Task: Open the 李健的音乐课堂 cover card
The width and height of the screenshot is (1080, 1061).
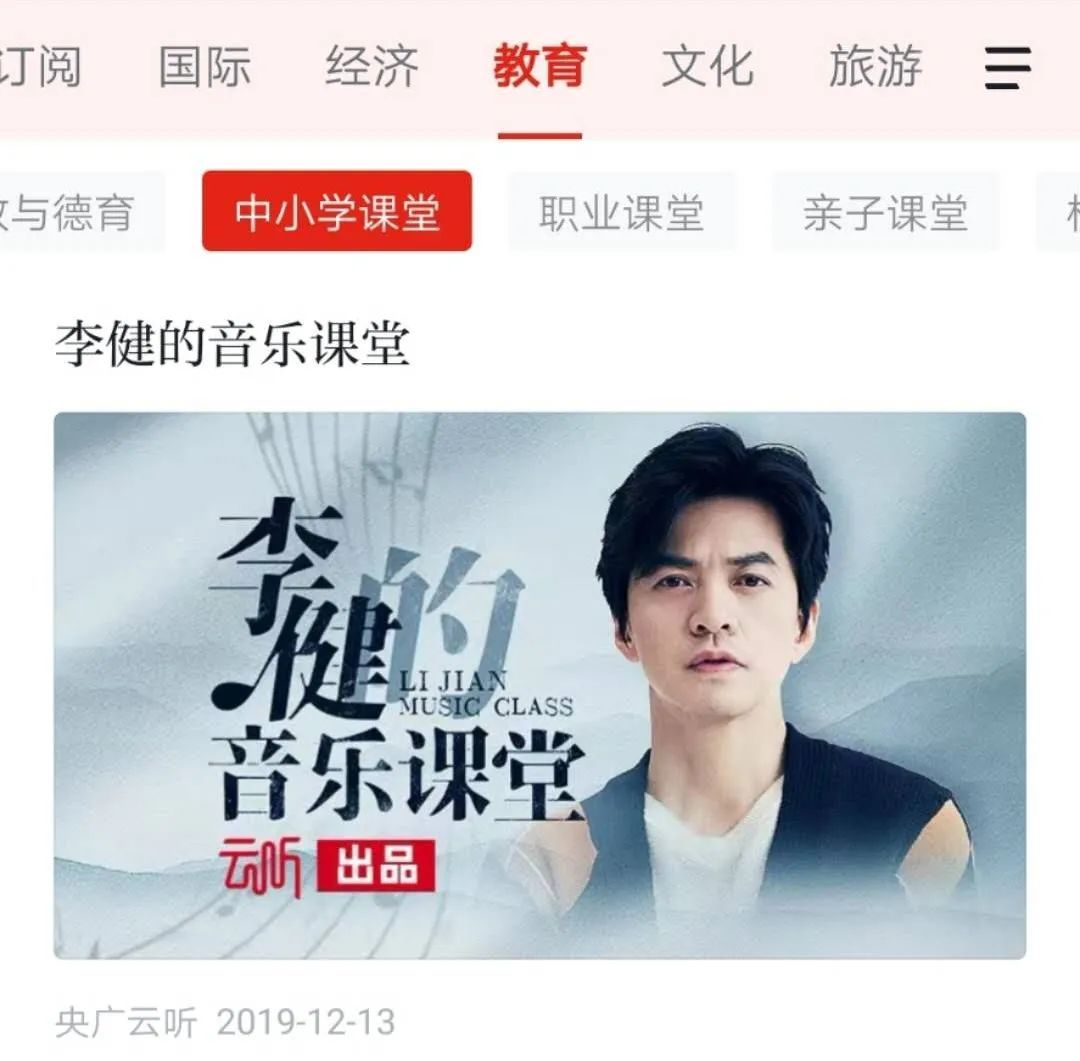Action: (x=540, y=686)
